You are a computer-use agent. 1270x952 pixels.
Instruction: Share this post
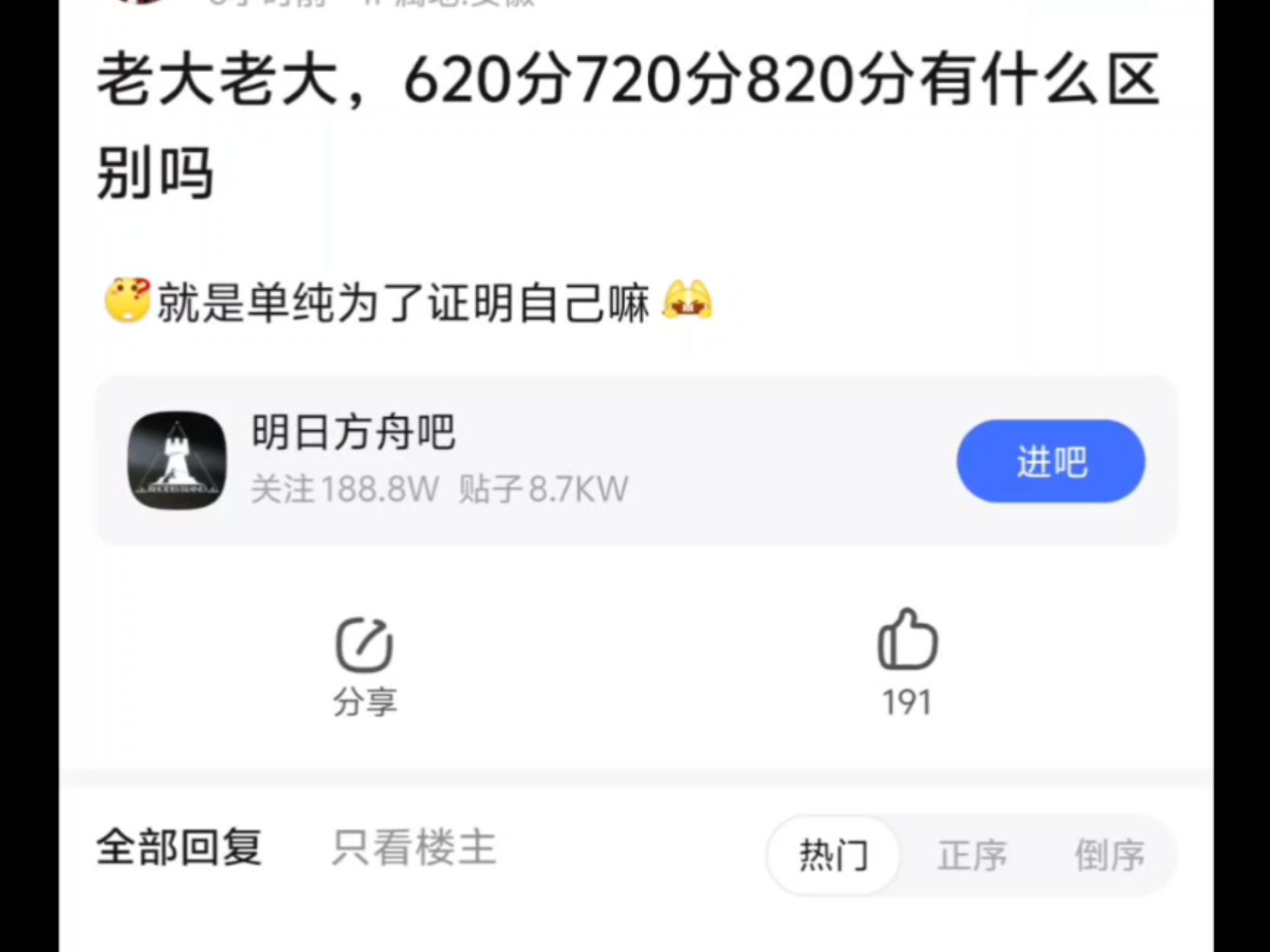pyautogui.click(x=364, y=663)
